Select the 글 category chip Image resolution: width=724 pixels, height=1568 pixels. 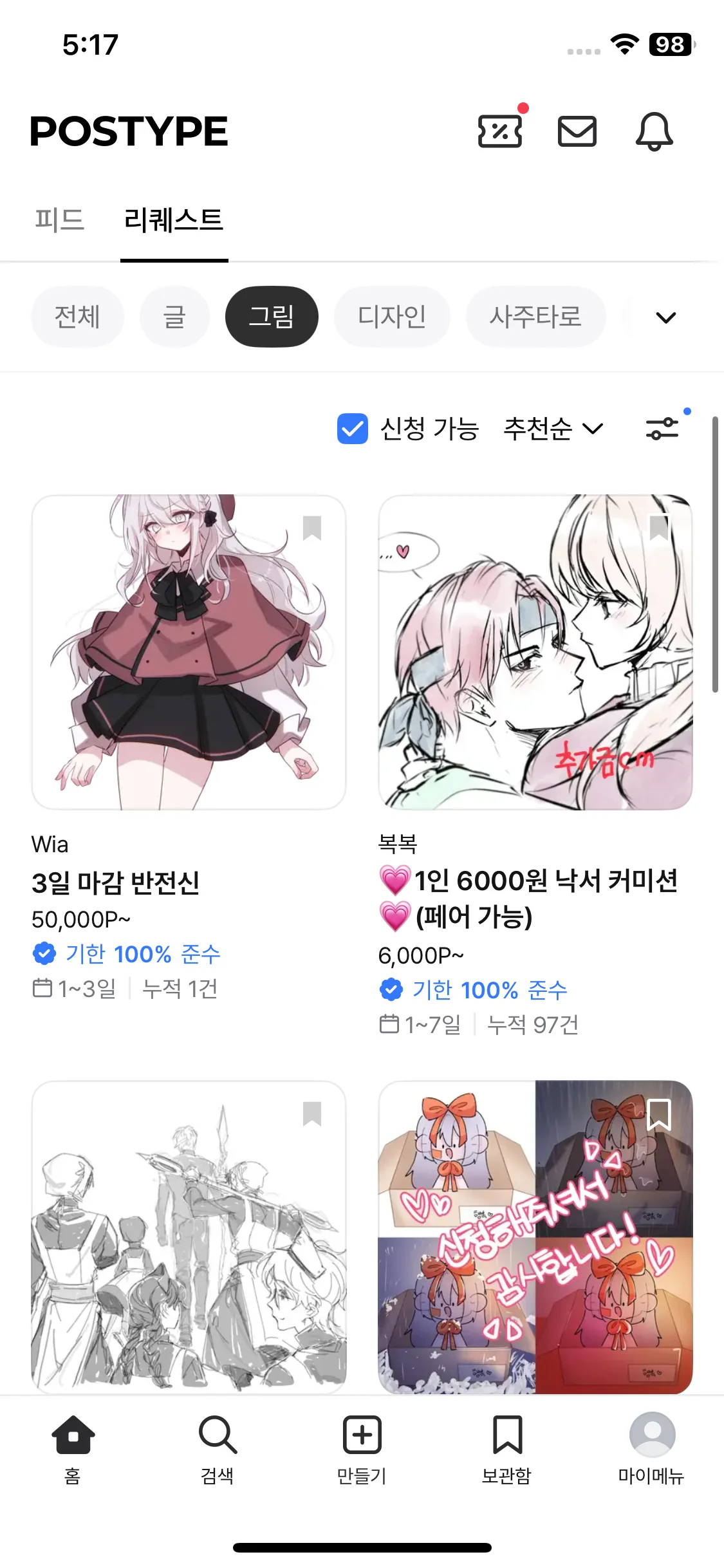(174, 317)
